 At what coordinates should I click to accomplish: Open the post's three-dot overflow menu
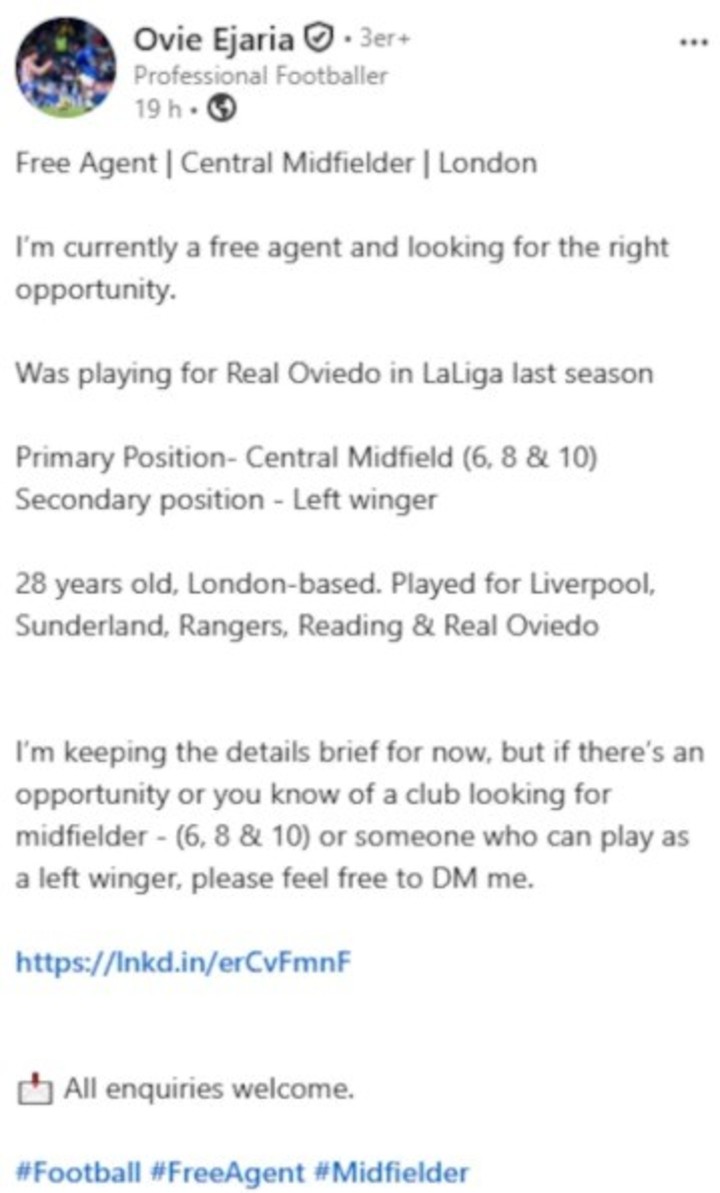coord(693,43)
